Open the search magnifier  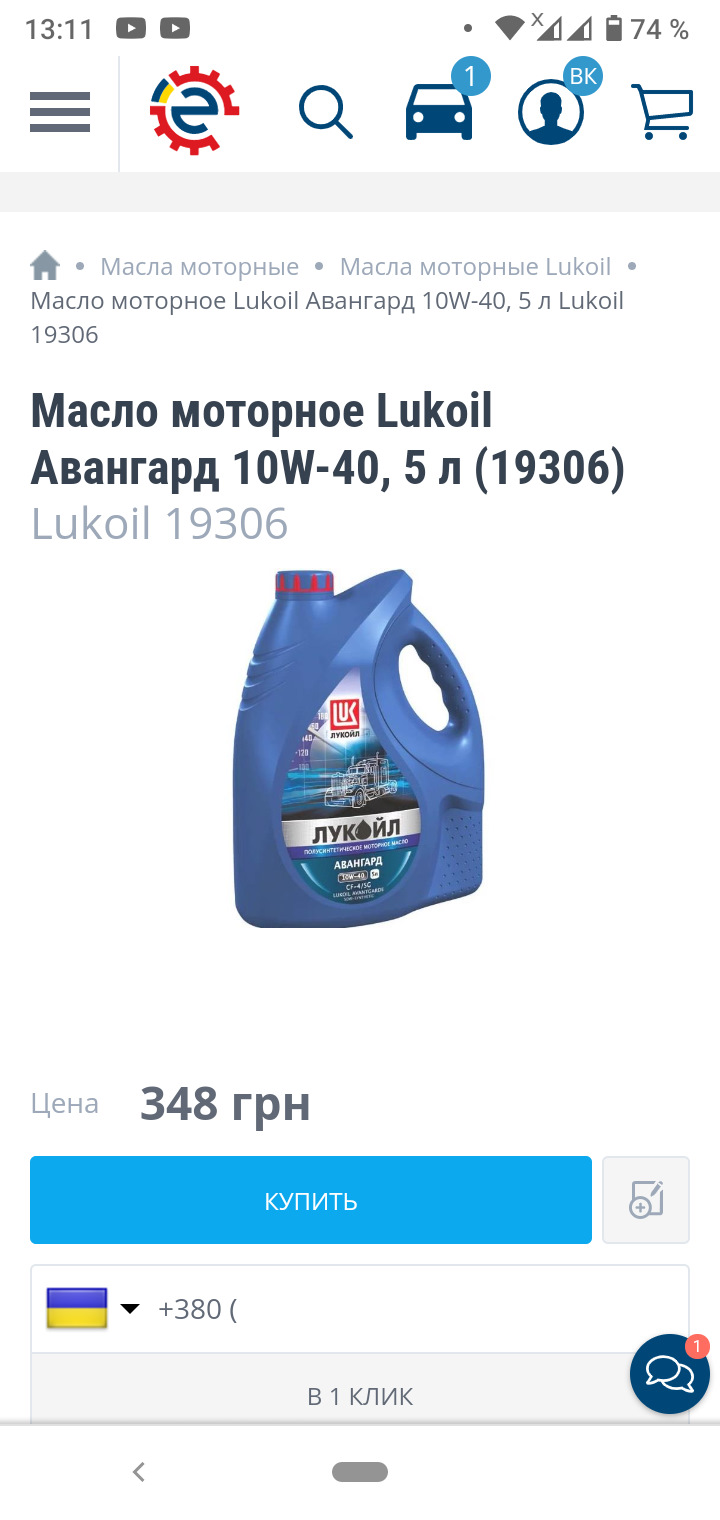pos(326,112)
